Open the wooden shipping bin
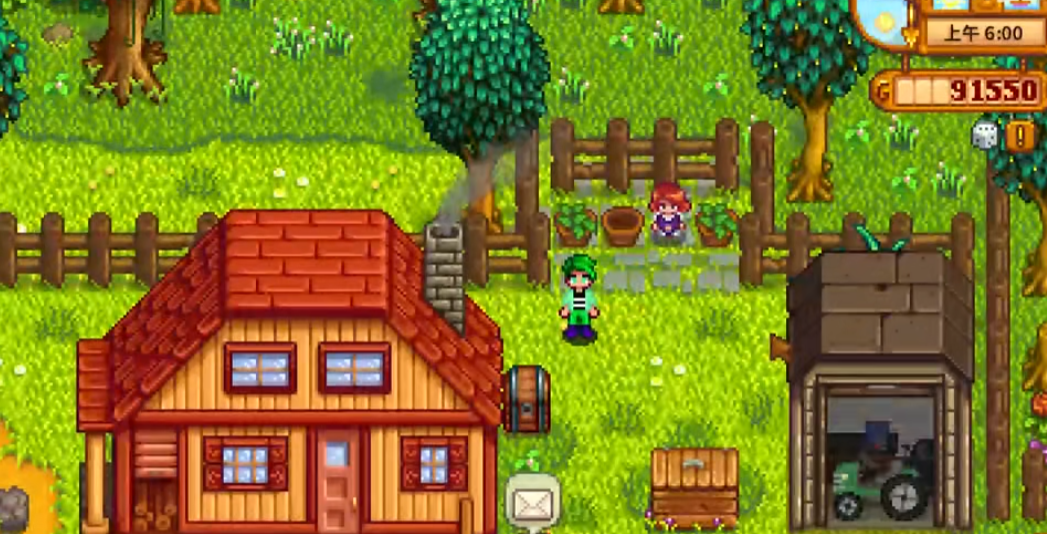1047x534 pixels. [x=694, y=485]
